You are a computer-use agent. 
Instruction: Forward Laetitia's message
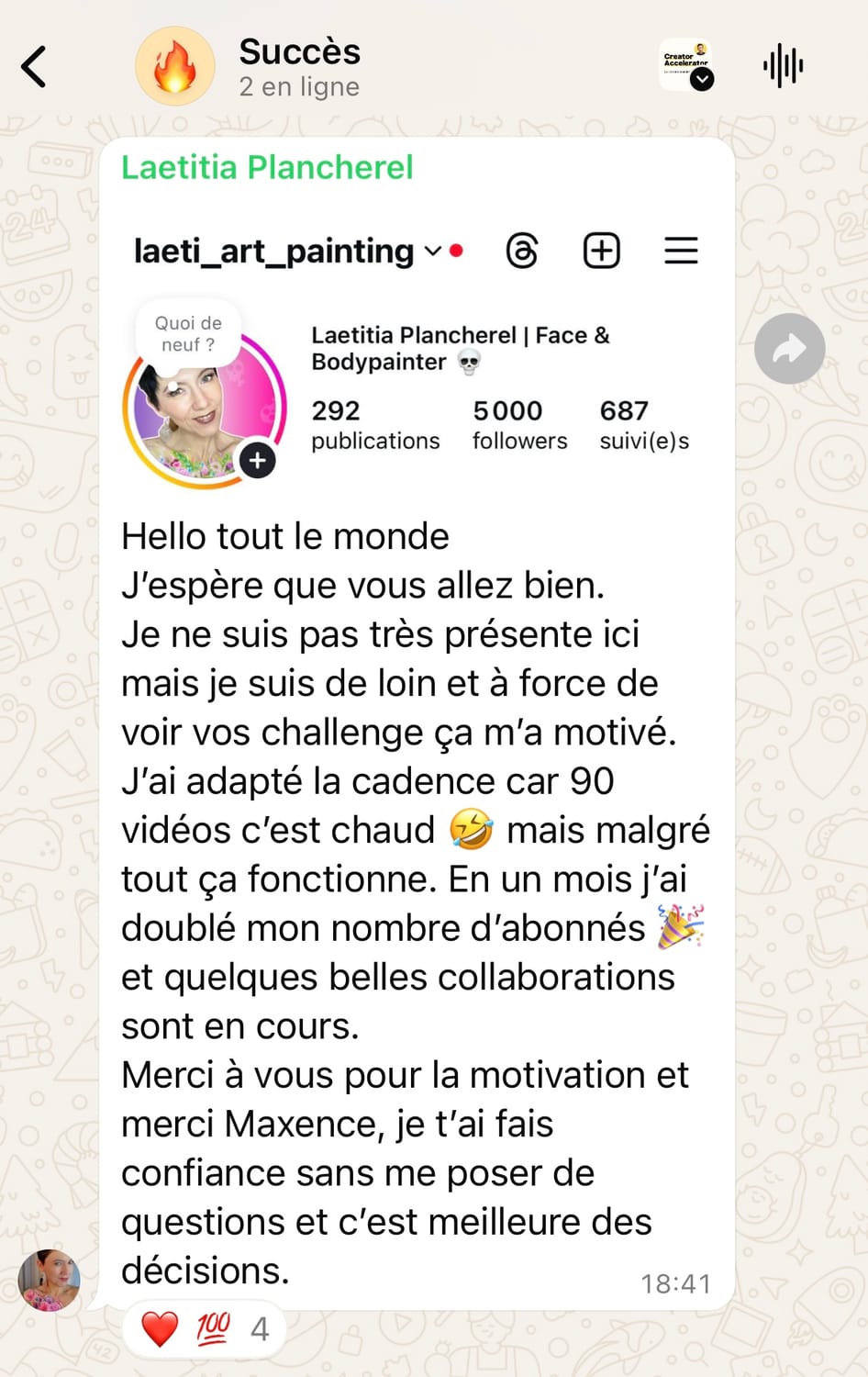(x=789, y=349)
